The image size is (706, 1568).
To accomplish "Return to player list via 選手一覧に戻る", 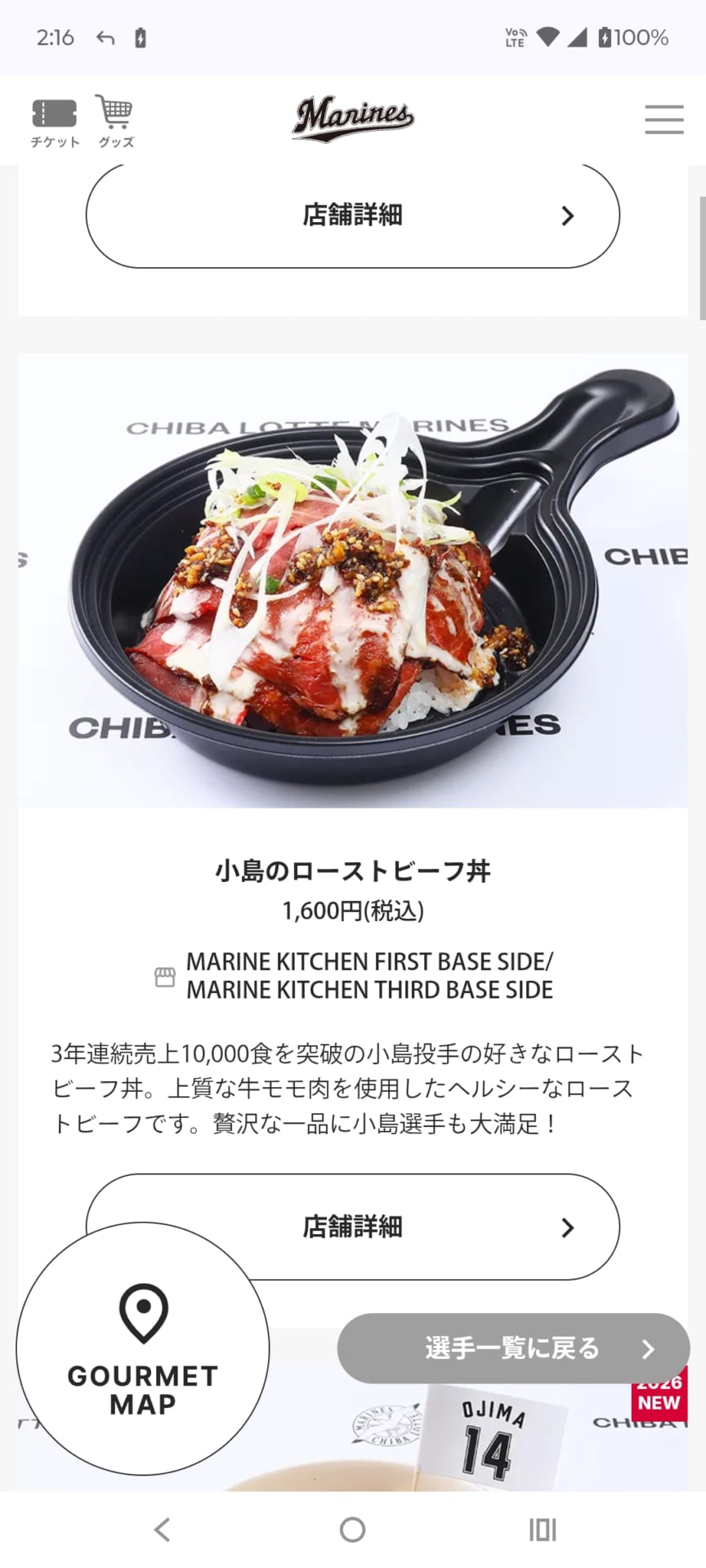I will click(x=513, y=1348).
